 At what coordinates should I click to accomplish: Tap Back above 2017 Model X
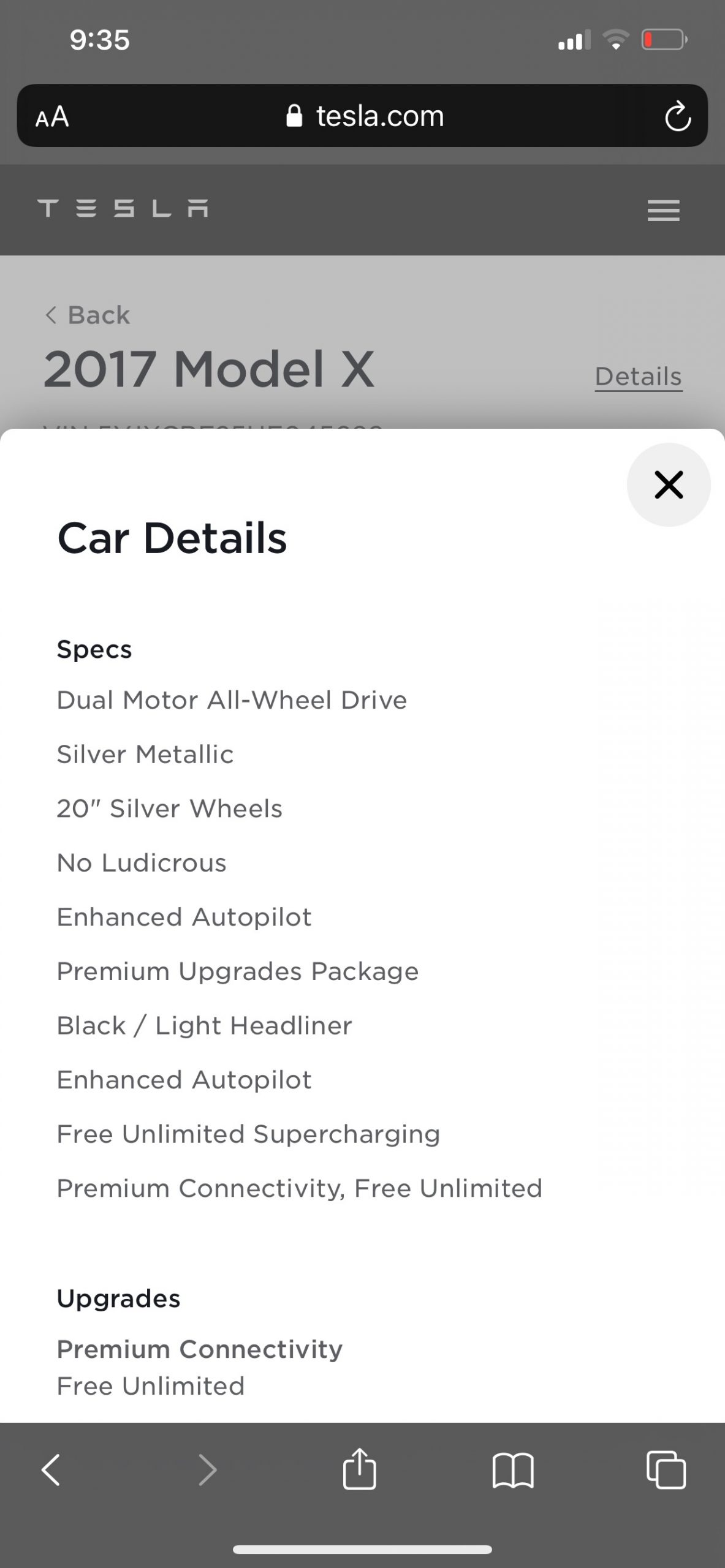(88, 315)
